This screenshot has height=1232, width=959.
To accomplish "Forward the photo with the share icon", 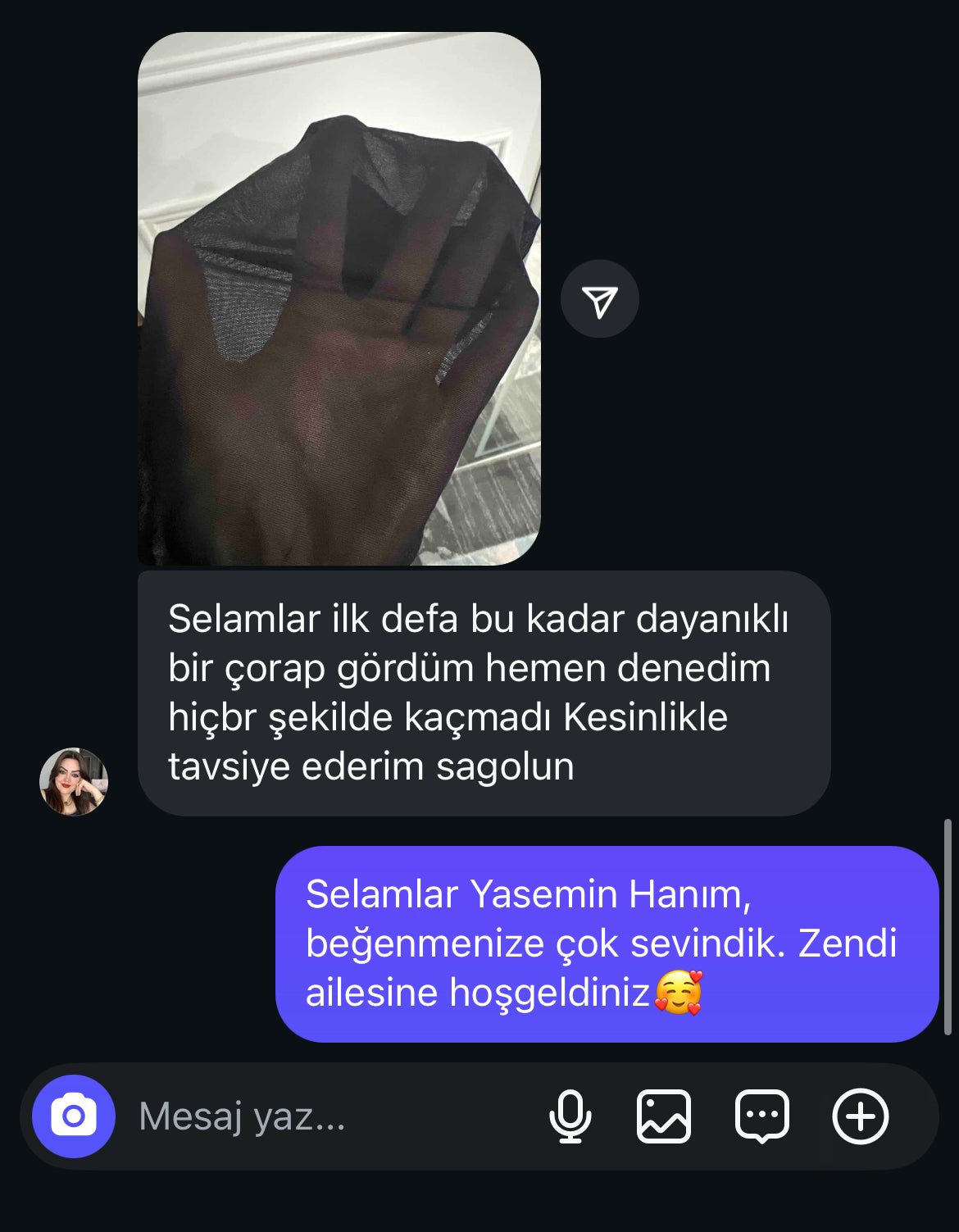I will pos(599,300).
